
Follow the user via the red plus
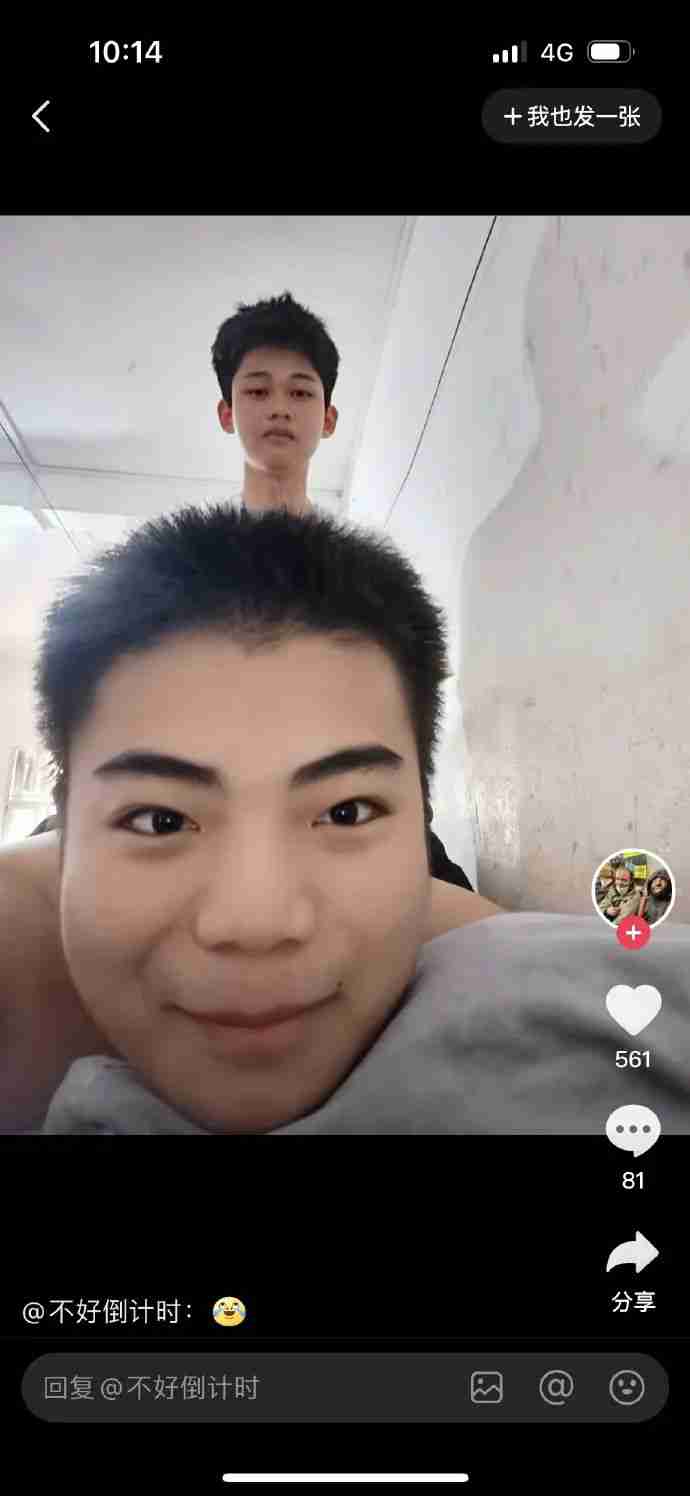point(633,934)
